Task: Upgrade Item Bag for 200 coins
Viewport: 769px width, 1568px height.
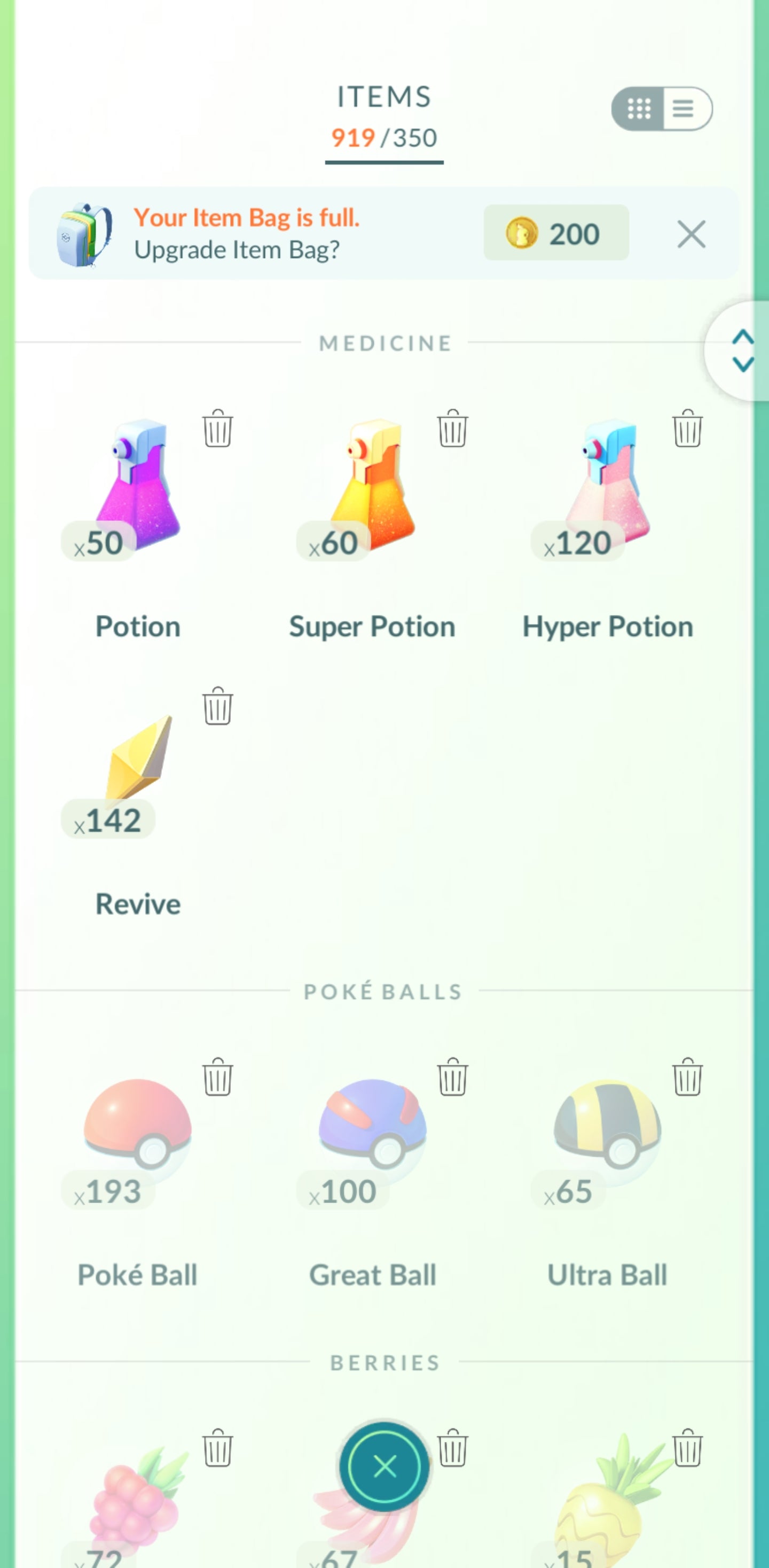Action: tap(555, 234)
